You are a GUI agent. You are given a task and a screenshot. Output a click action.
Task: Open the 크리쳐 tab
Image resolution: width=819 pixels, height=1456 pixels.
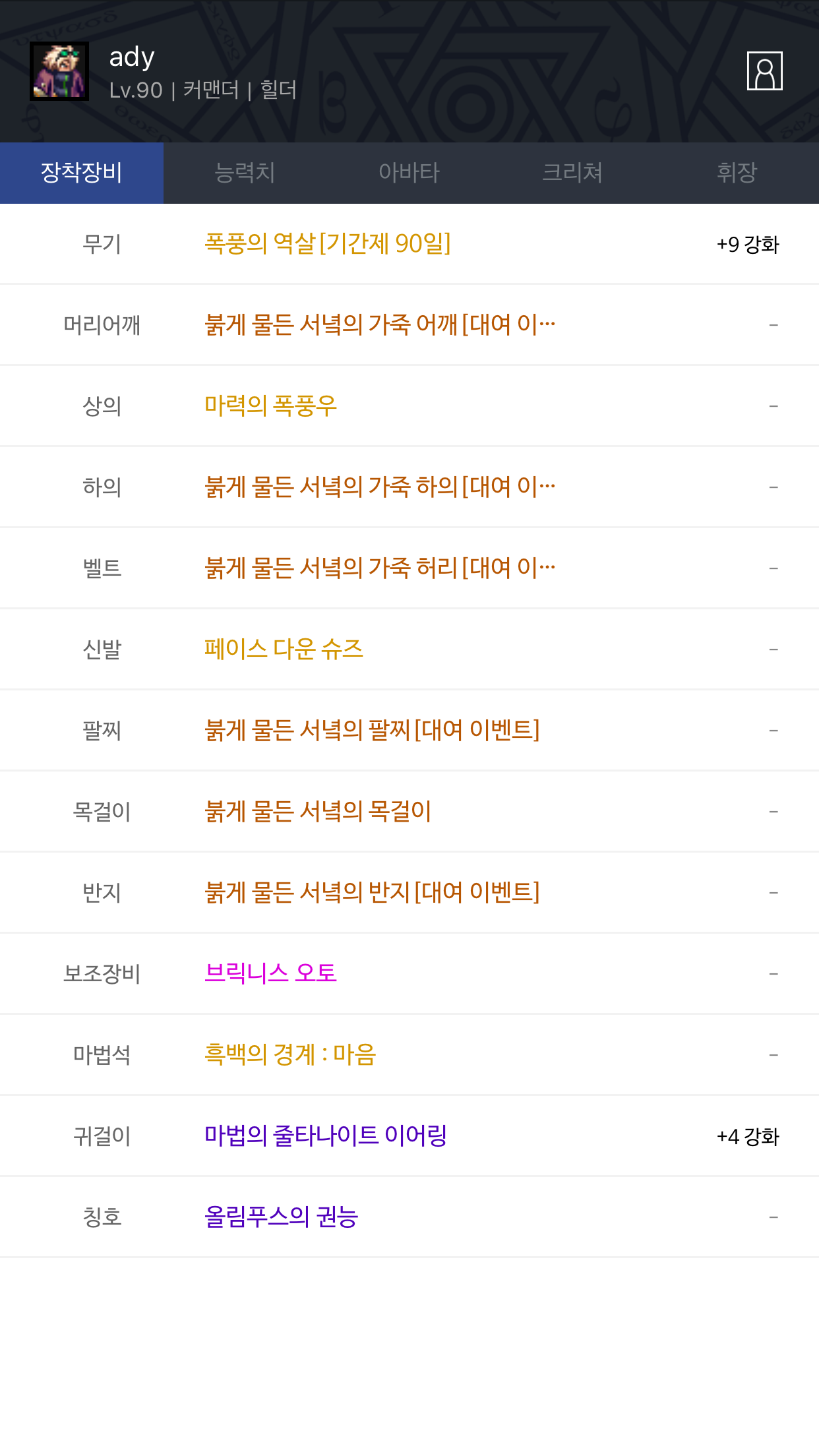572,173
